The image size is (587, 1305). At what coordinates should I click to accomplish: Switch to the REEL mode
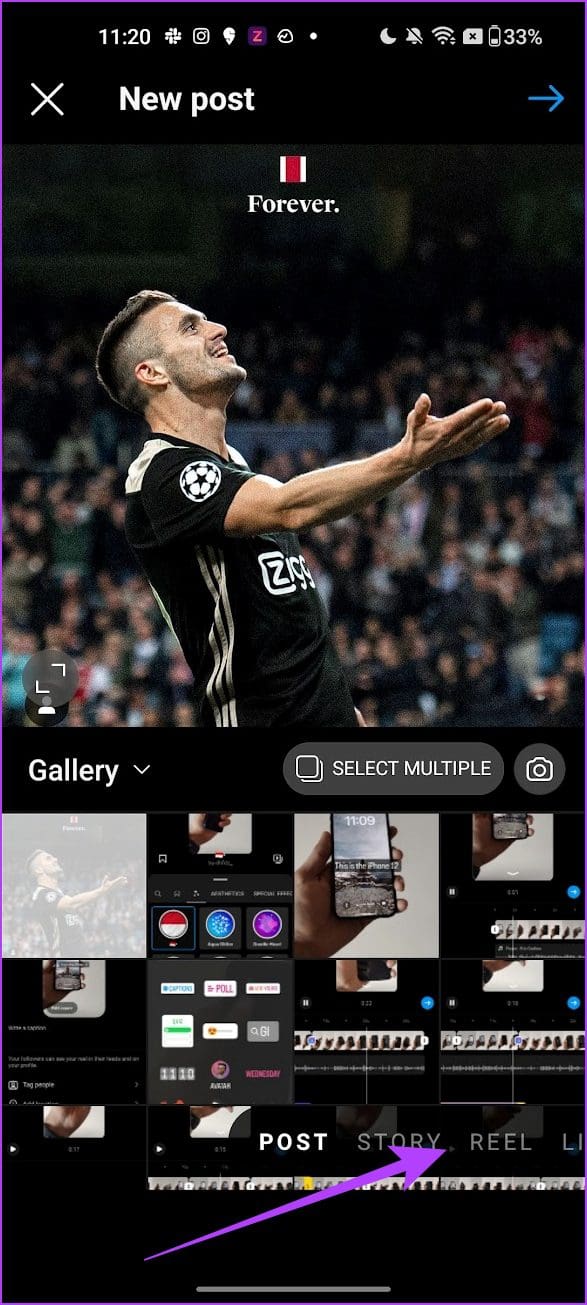coord(501,1142)
